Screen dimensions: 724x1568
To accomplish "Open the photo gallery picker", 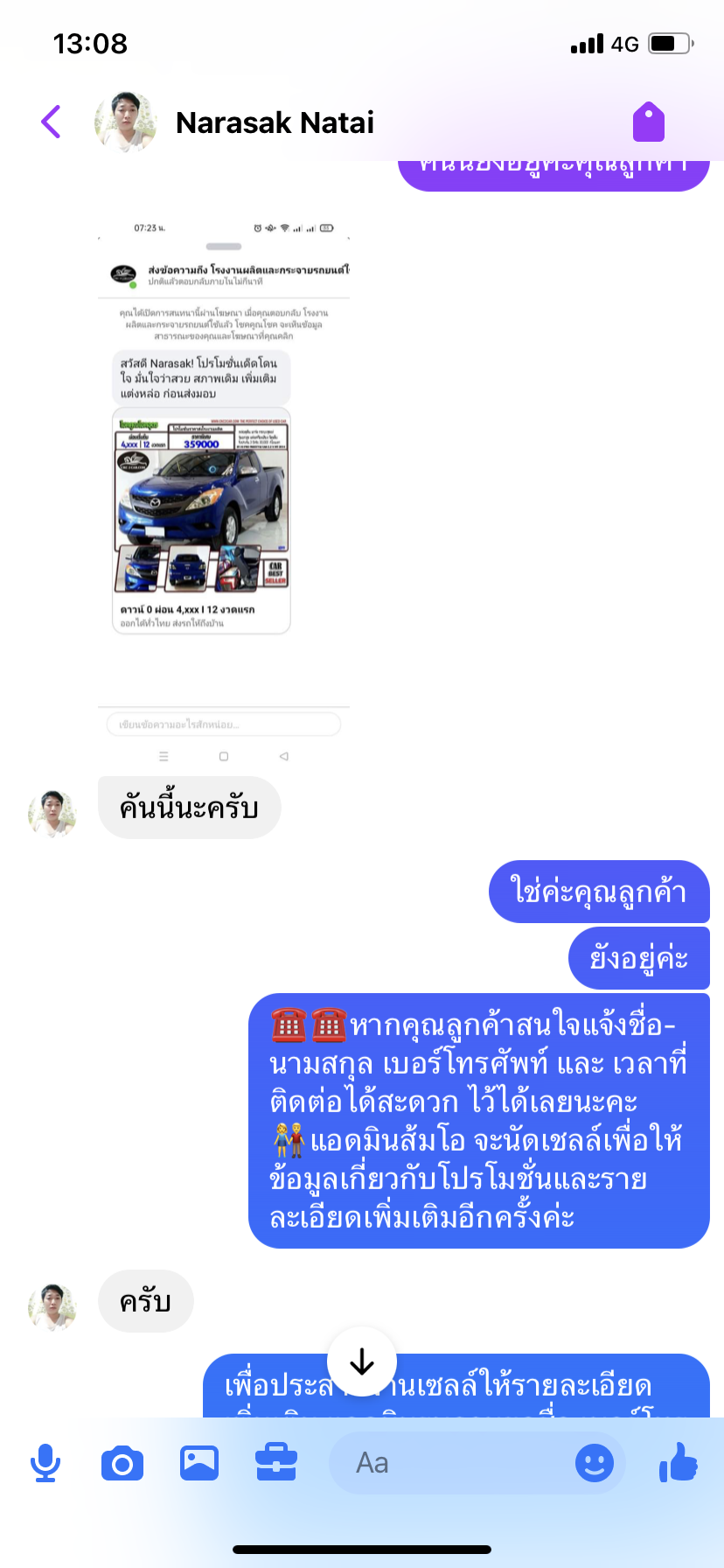I will click(x=199, y=1463).
